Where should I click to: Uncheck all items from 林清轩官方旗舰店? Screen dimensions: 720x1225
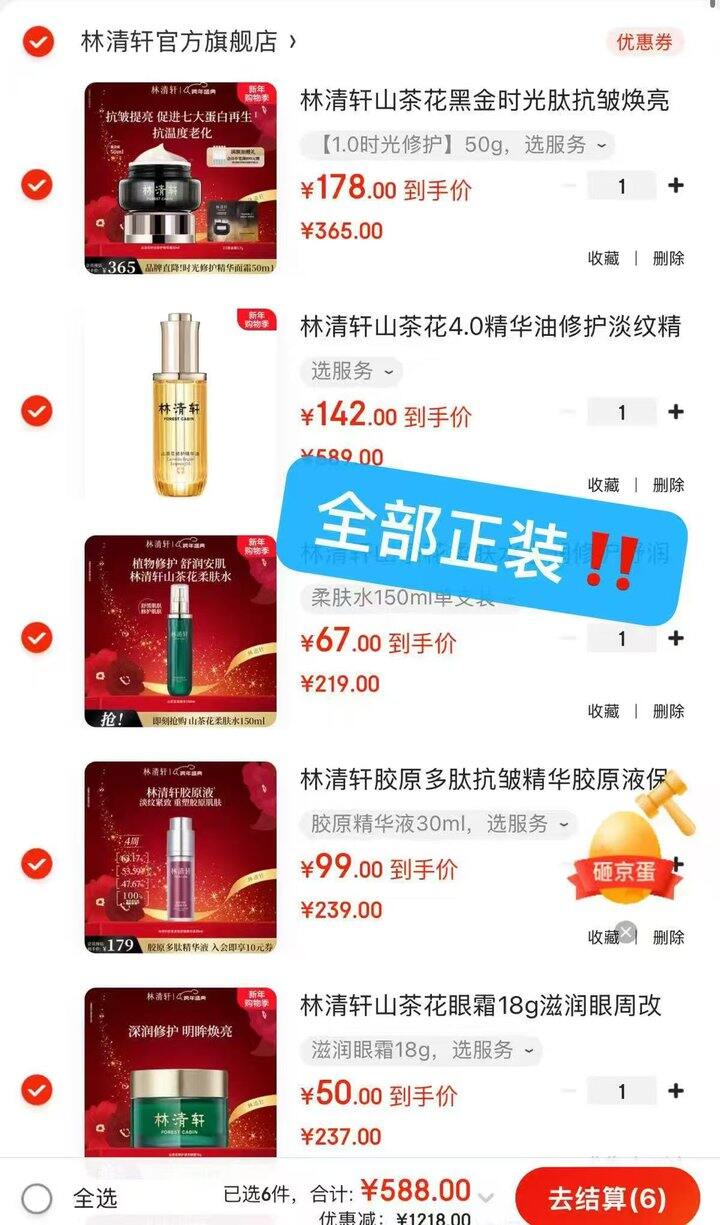[38, 42]
